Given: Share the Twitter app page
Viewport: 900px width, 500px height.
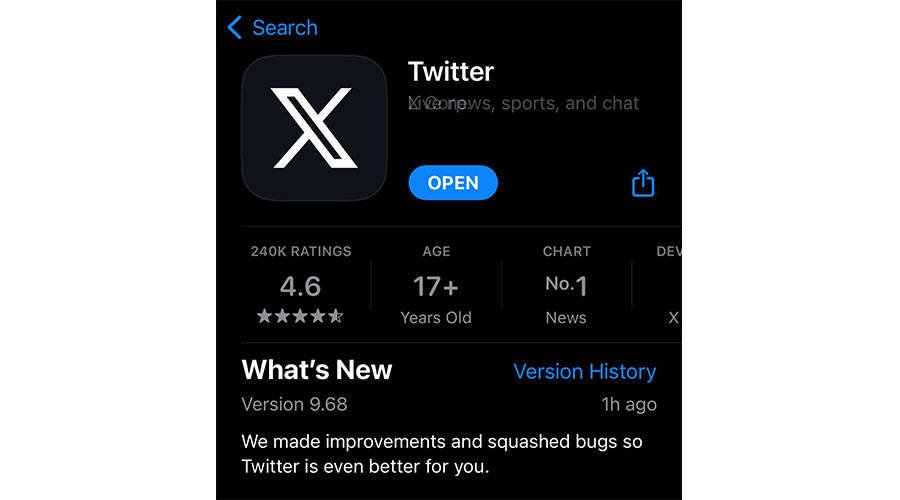Looking at the screenshot, I should [643, 183].
